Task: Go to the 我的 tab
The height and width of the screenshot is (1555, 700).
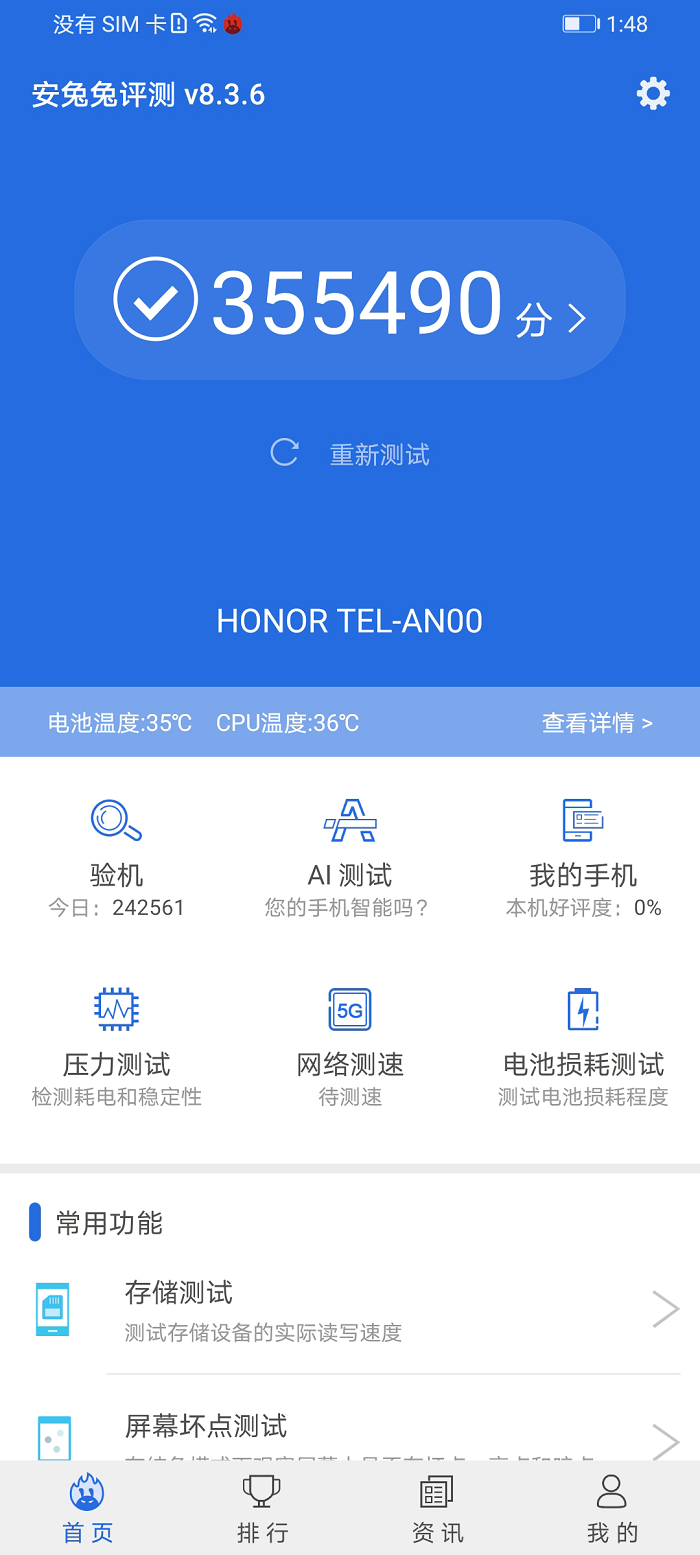Action: (612, 1508)
